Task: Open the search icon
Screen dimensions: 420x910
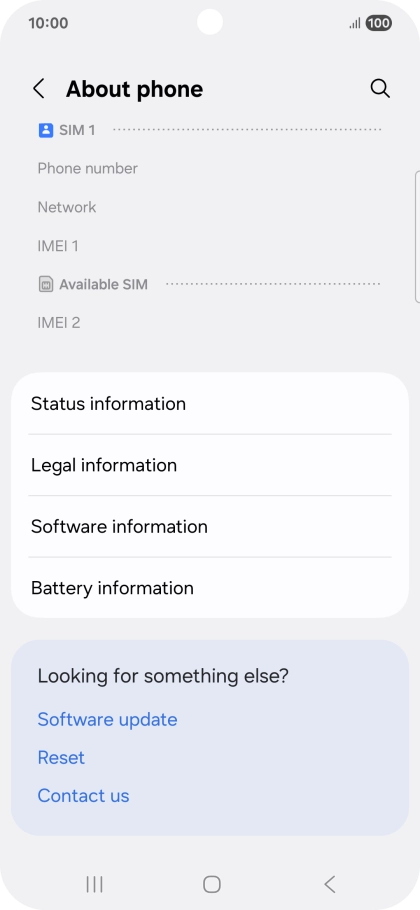Action: pyautogui.click(x=380, y=89)
